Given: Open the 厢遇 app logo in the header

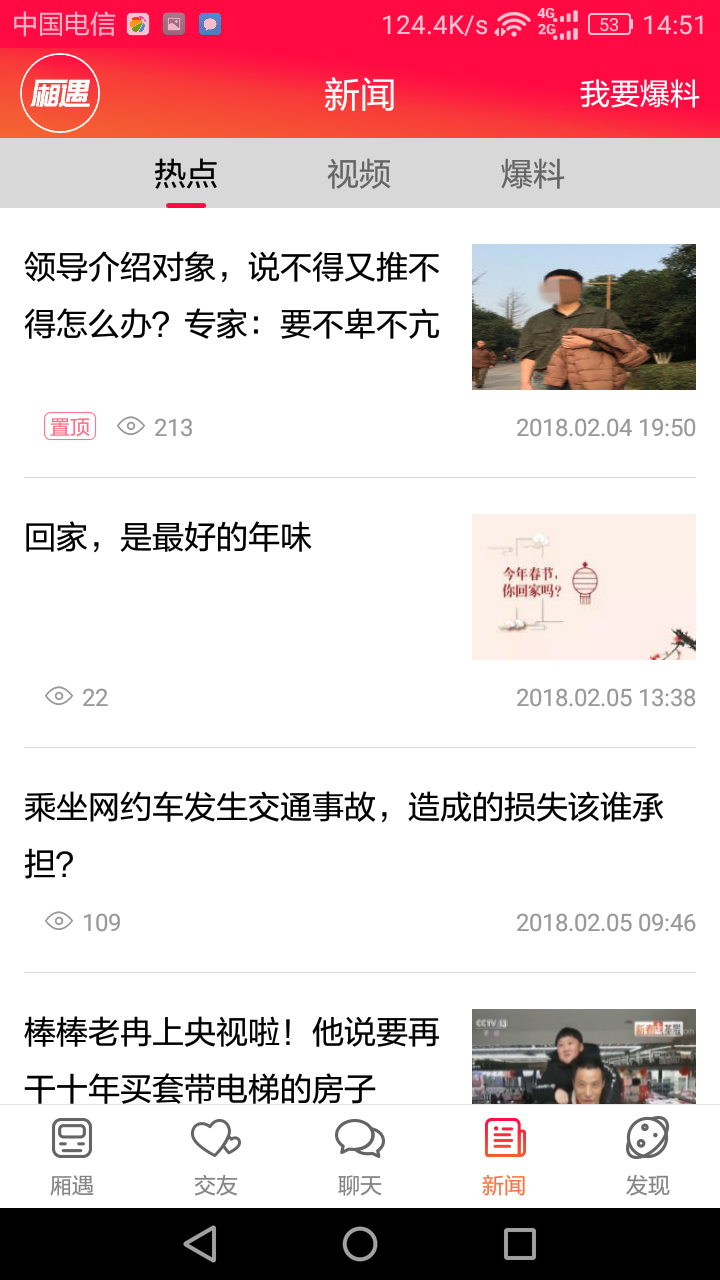Looking at the screenshot, I should click(x=60, y=95).
